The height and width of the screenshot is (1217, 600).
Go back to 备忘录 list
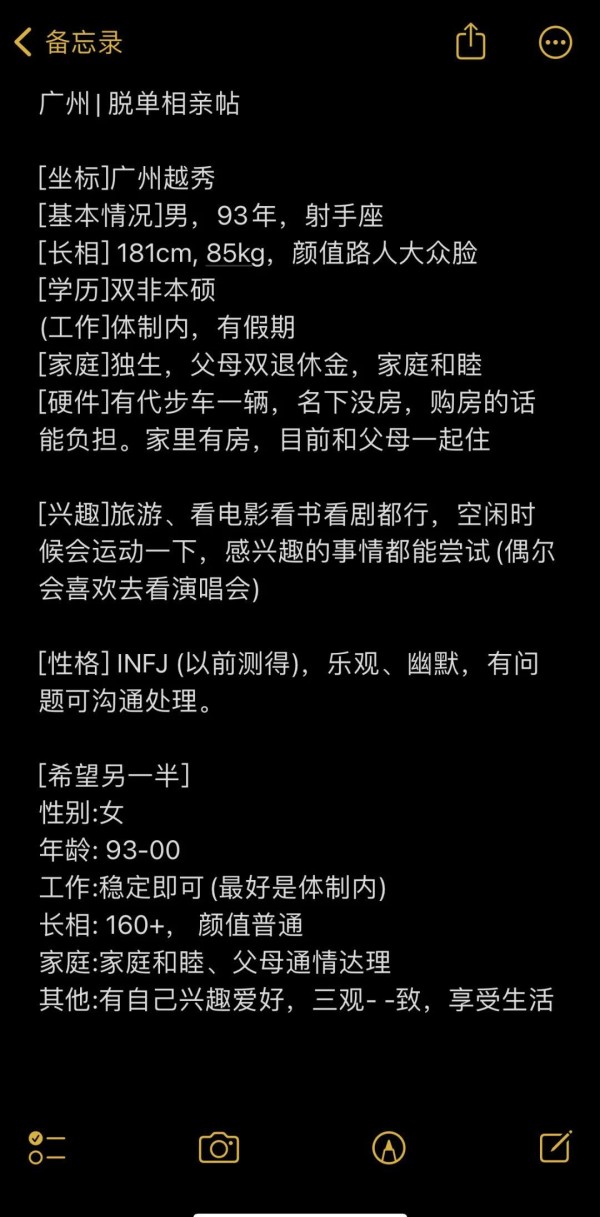(x=68, y=42)
